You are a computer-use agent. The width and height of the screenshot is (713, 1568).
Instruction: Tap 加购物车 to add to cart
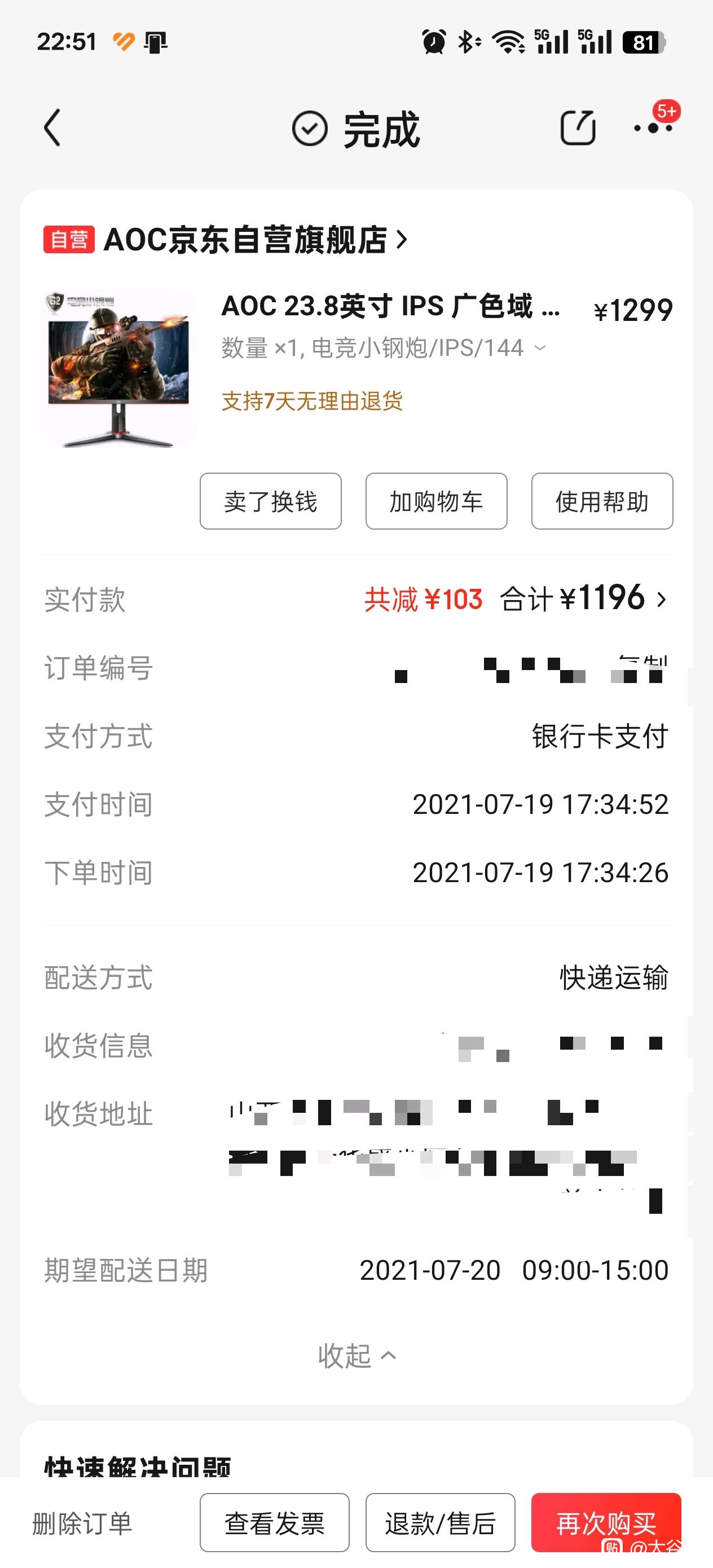point(436,501)
